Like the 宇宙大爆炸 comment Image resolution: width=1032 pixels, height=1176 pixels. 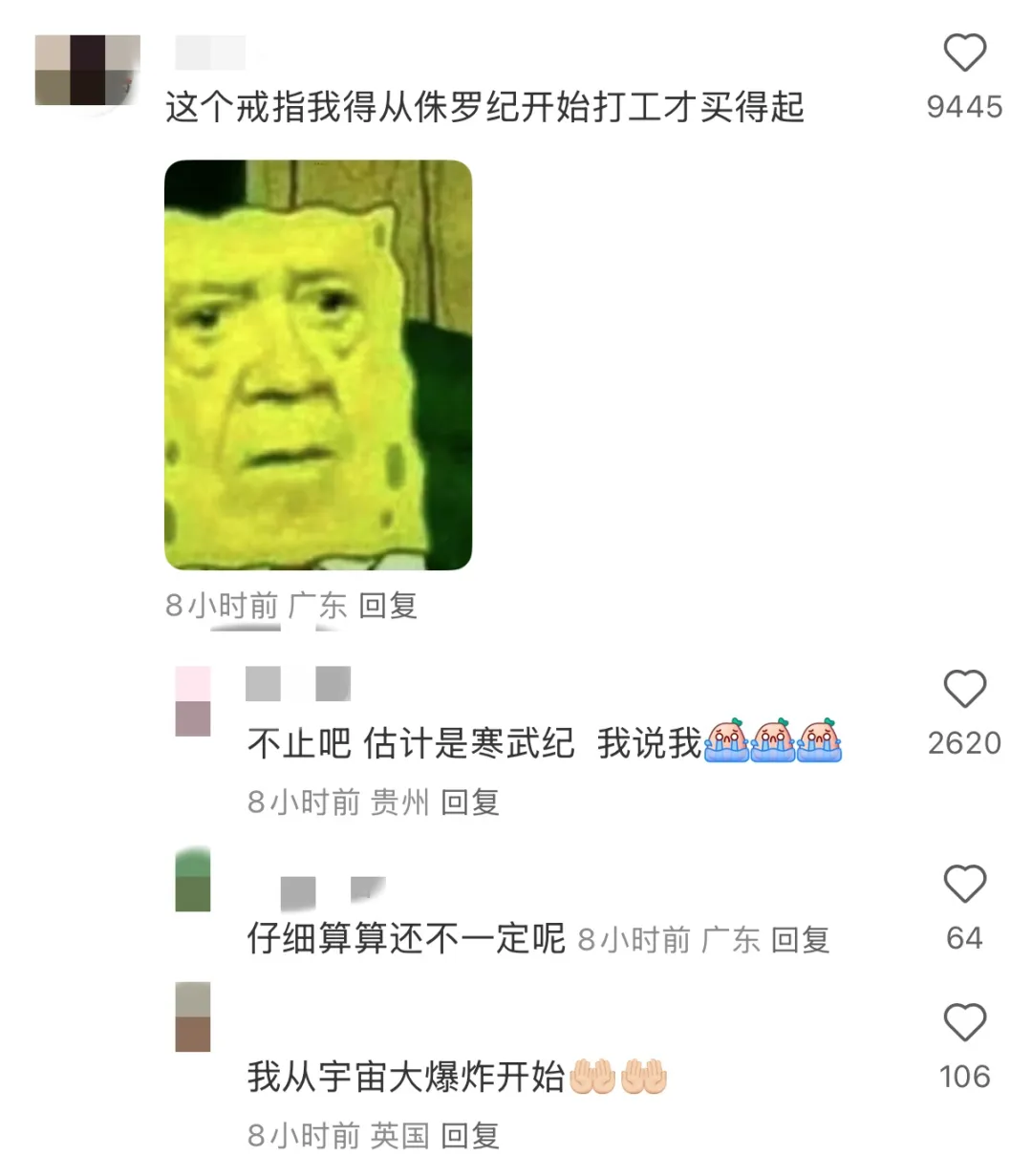tap(964, 1024)
